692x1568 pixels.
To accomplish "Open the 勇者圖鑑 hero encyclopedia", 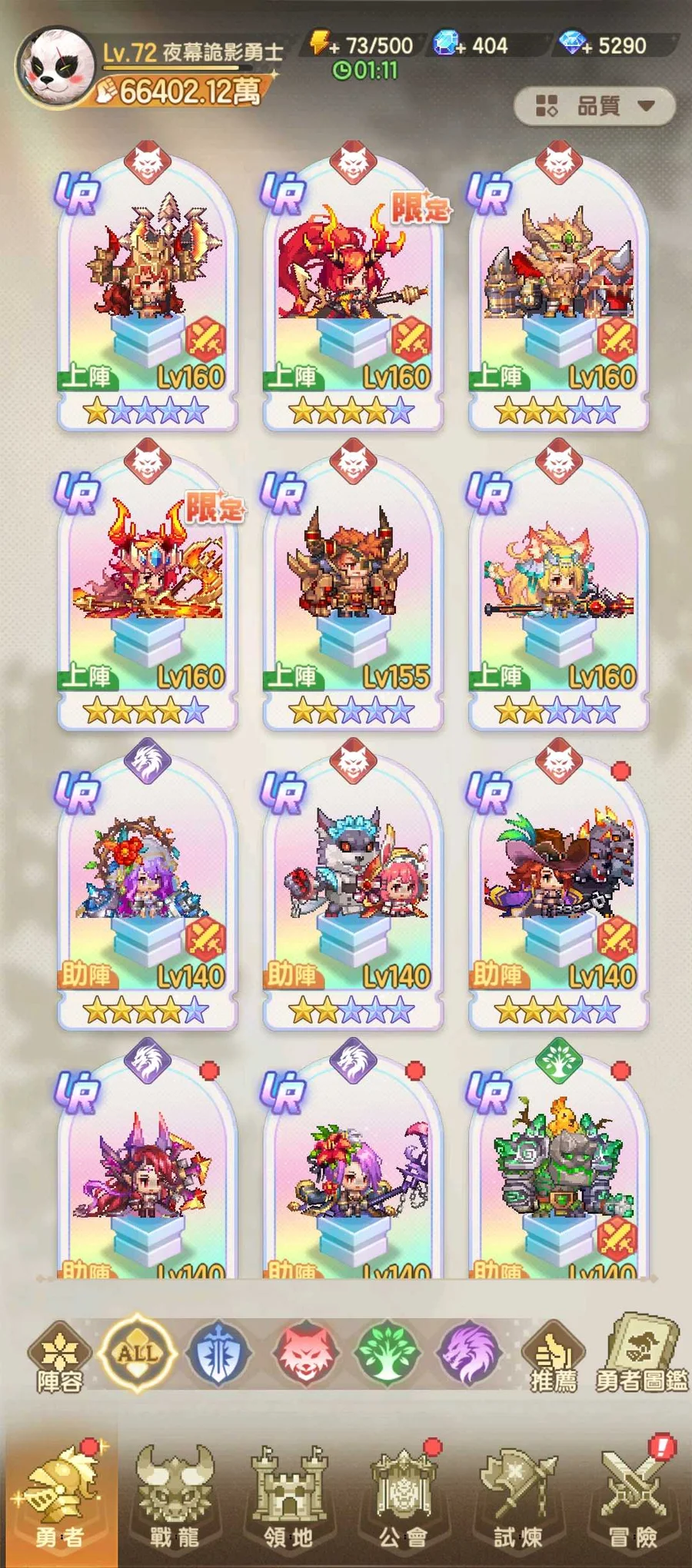I will pos(642,1357).
